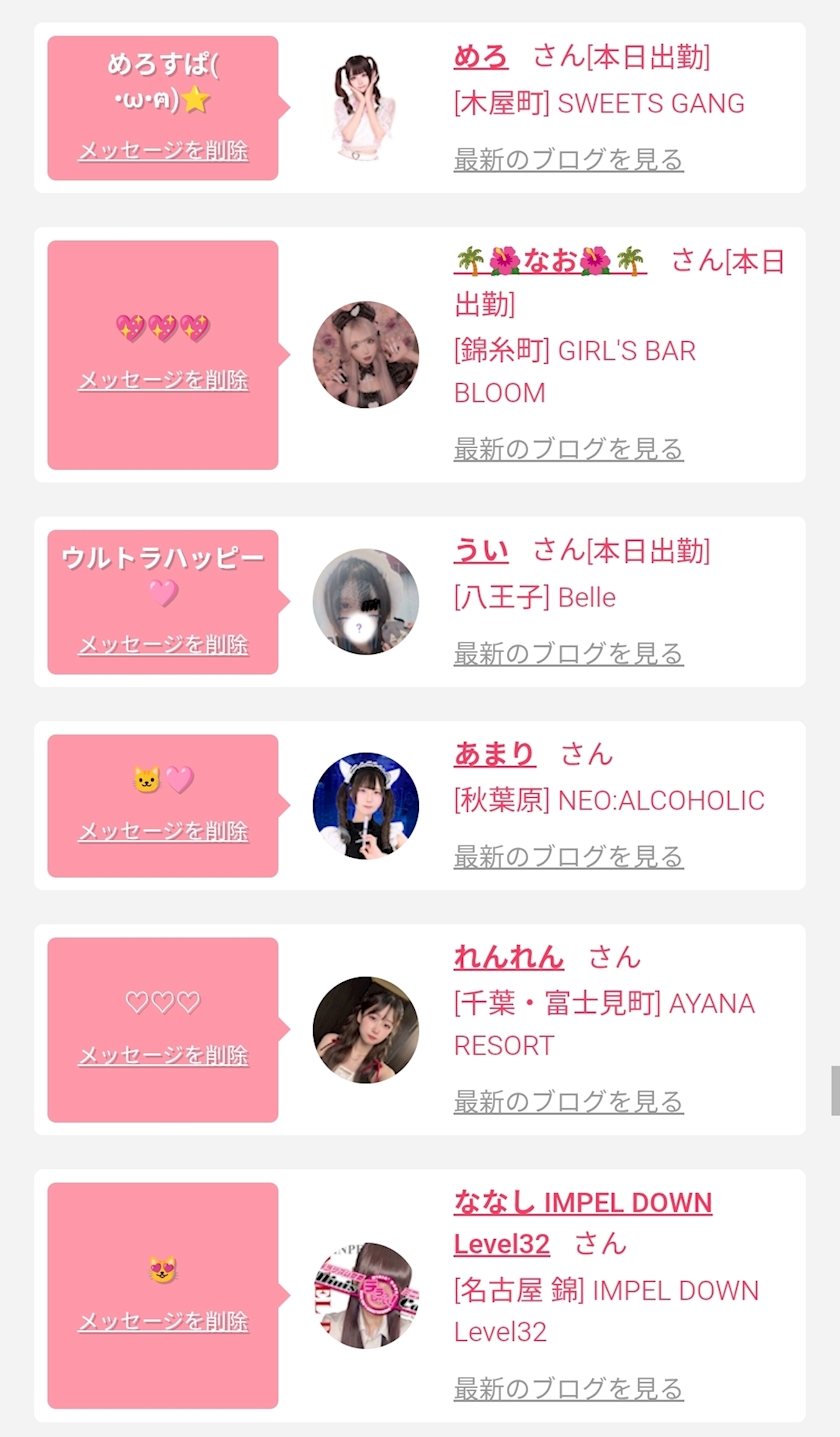
Task: Open うい's profile name link
Action: point(481,550)
